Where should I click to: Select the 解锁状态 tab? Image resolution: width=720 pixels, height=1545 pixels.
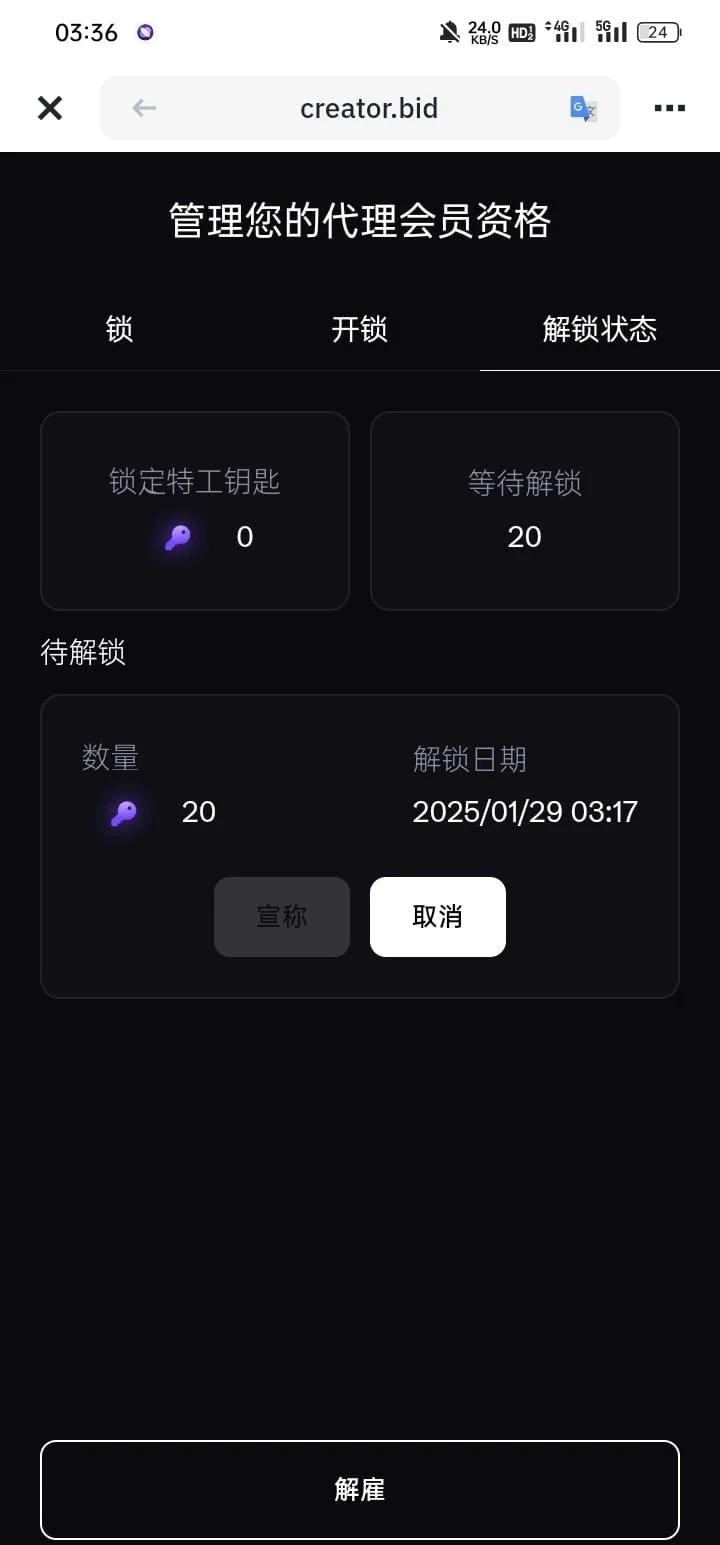point(599,329)
